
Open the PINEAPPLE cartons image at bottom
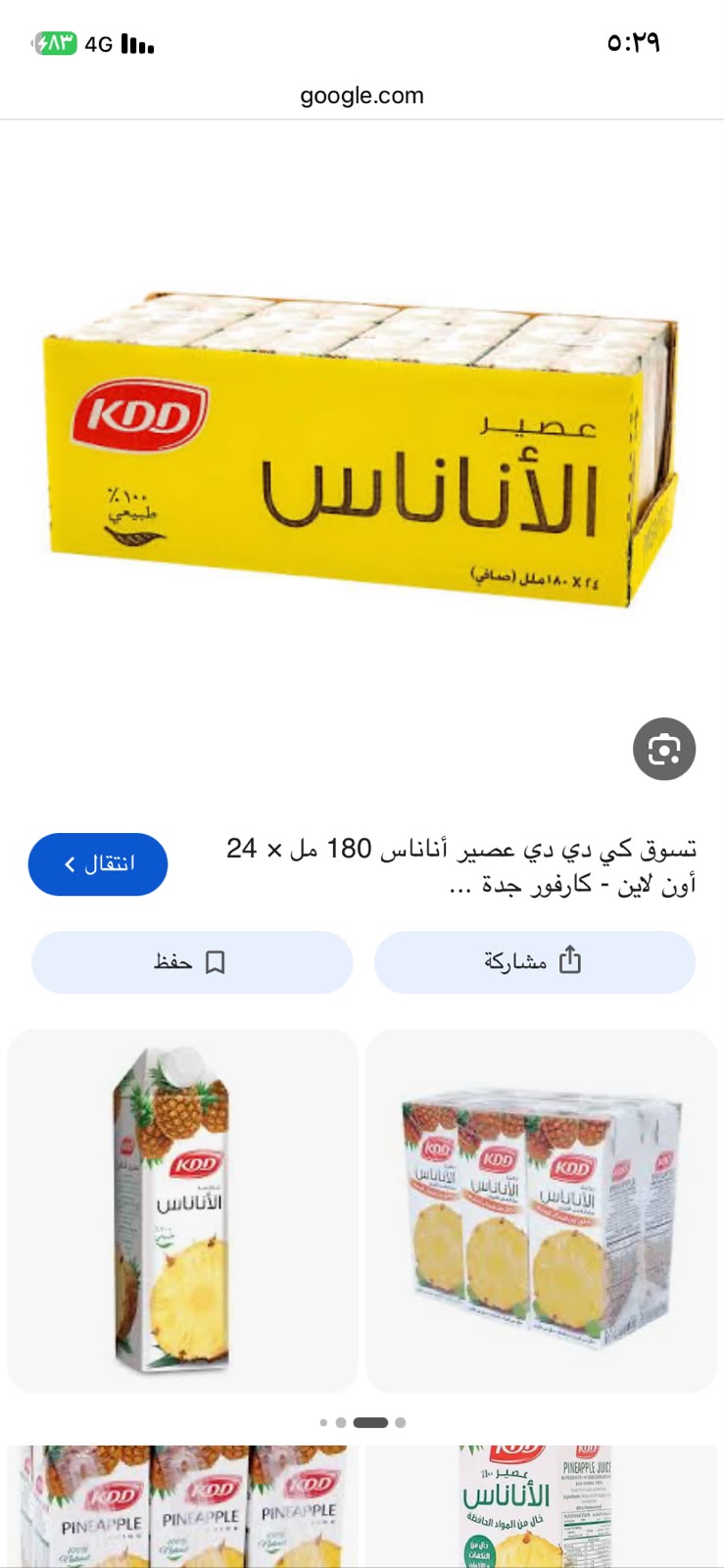[183, 1506]
